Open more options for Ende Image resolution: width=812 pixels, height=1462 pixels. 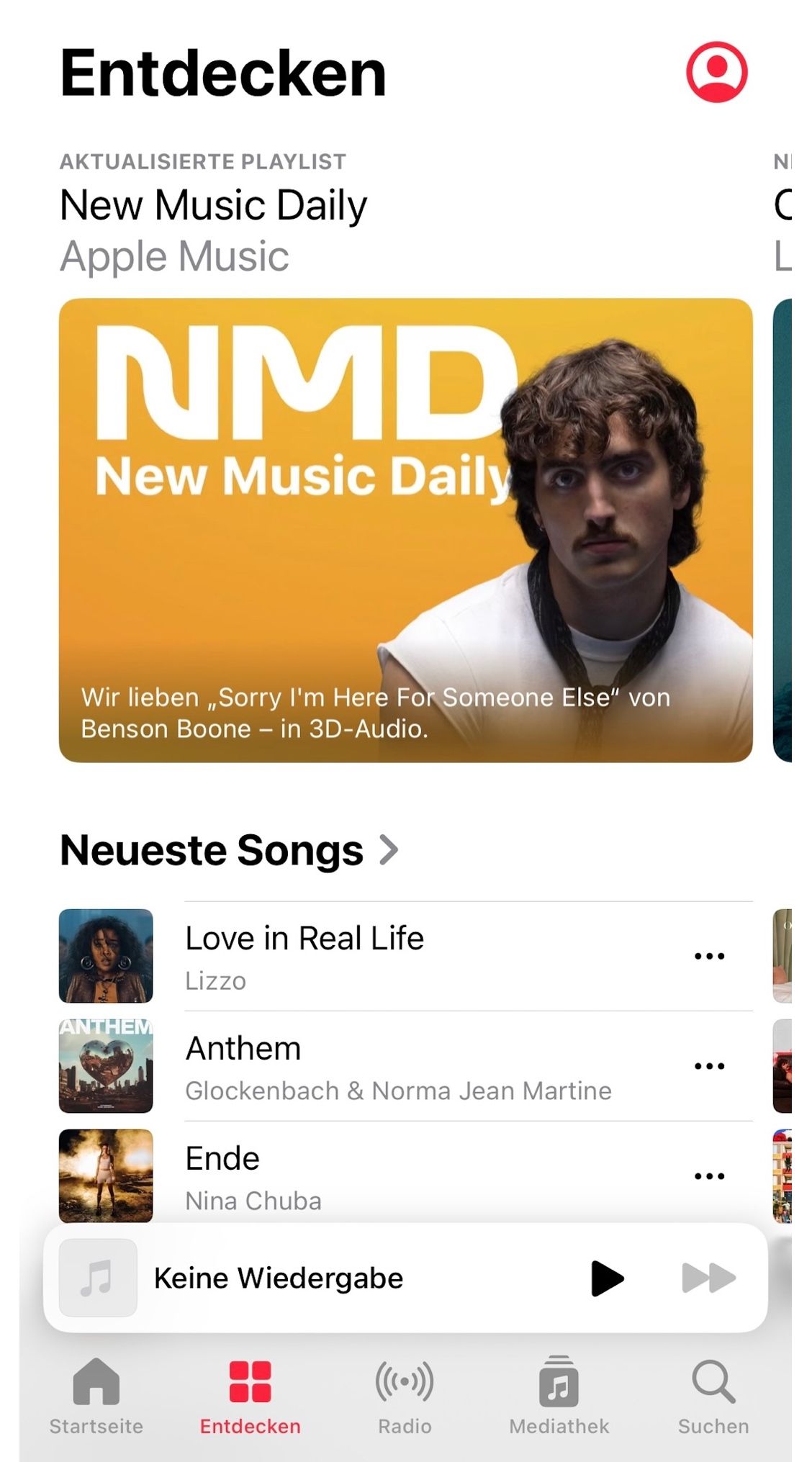point(709,1176)
